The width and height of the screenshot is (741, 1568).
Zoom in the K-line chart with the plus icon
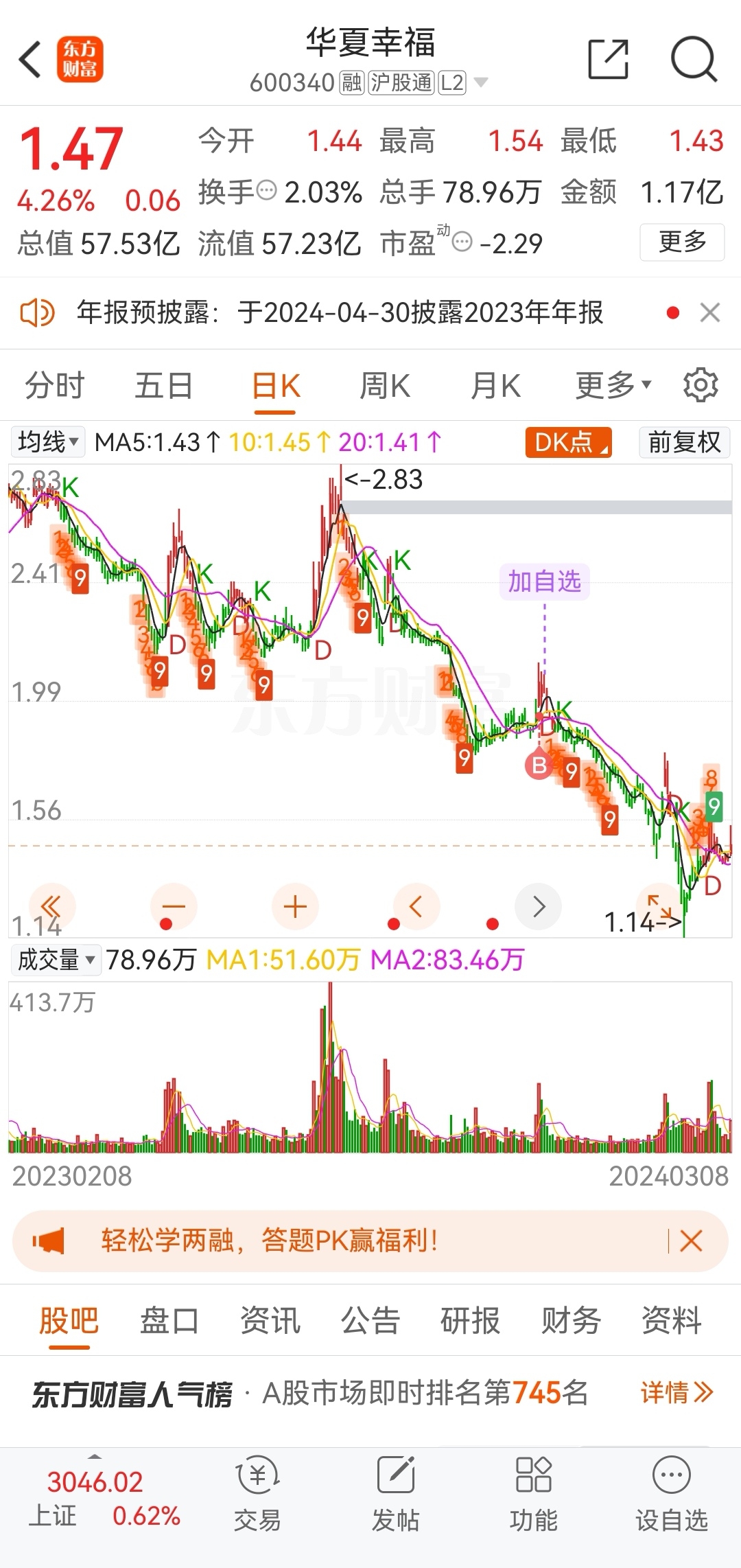click(x=294, y=906)
